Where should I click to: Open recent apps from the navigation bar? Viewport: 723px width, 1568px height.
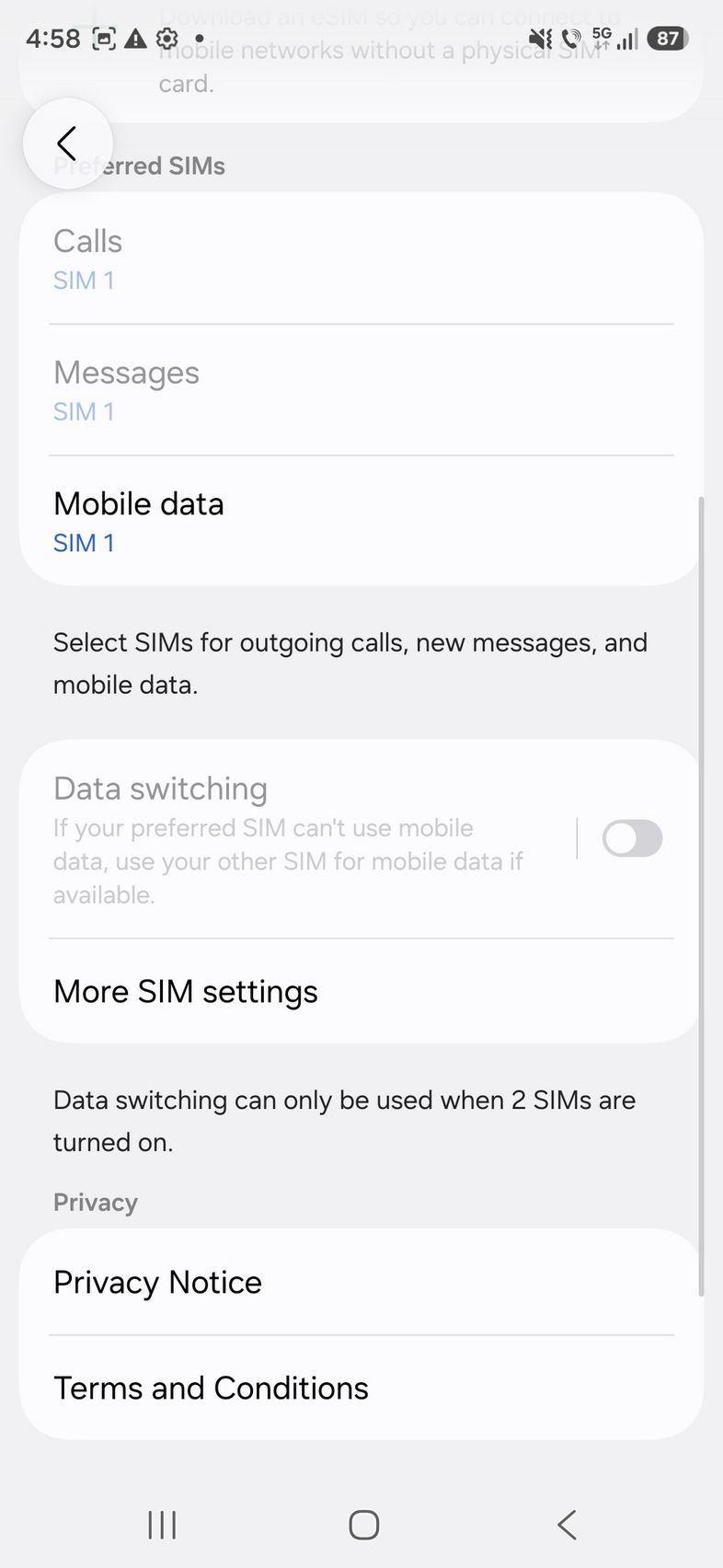point(162,1525)
